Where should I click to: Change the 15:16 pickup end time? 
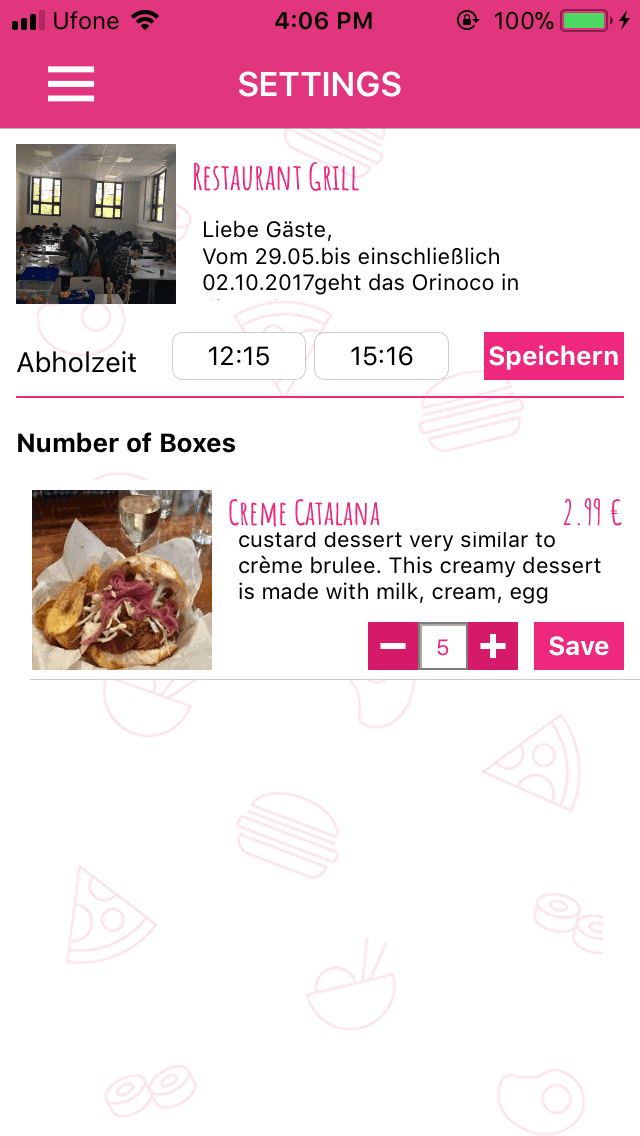click(381, 357)
